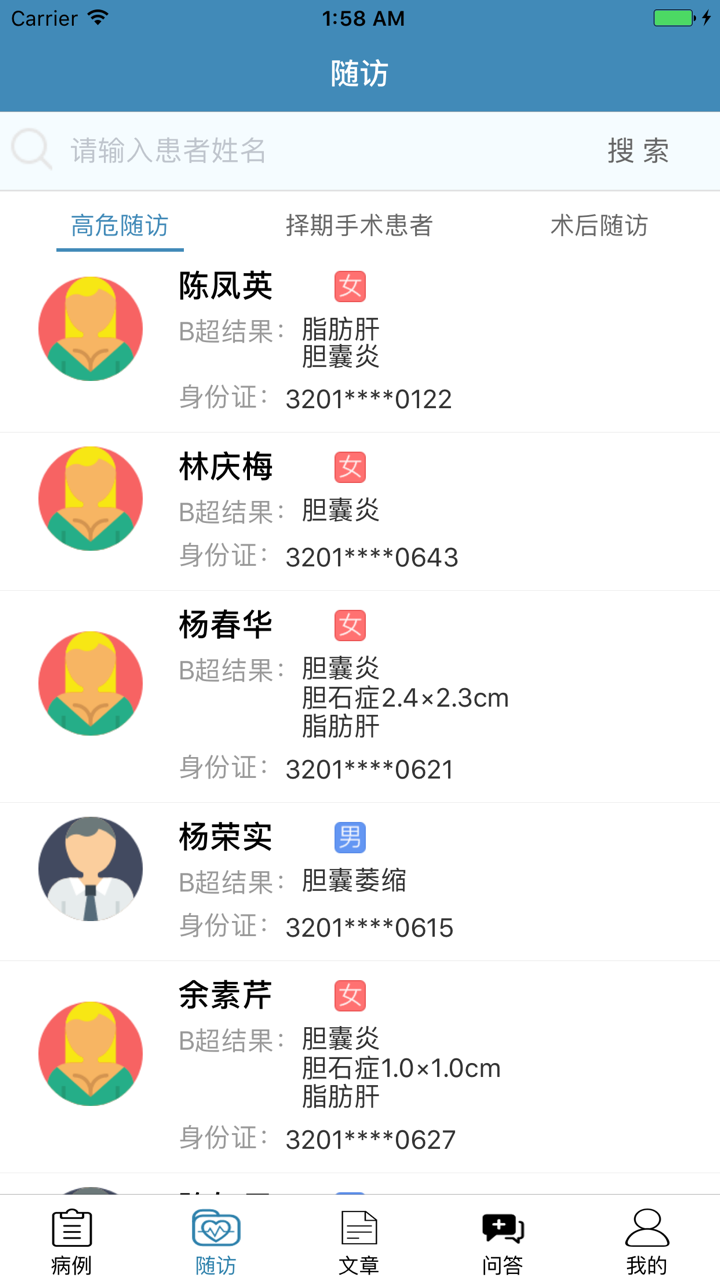
Task: Select the 高危随访 tab
Action: click(119, 226)
